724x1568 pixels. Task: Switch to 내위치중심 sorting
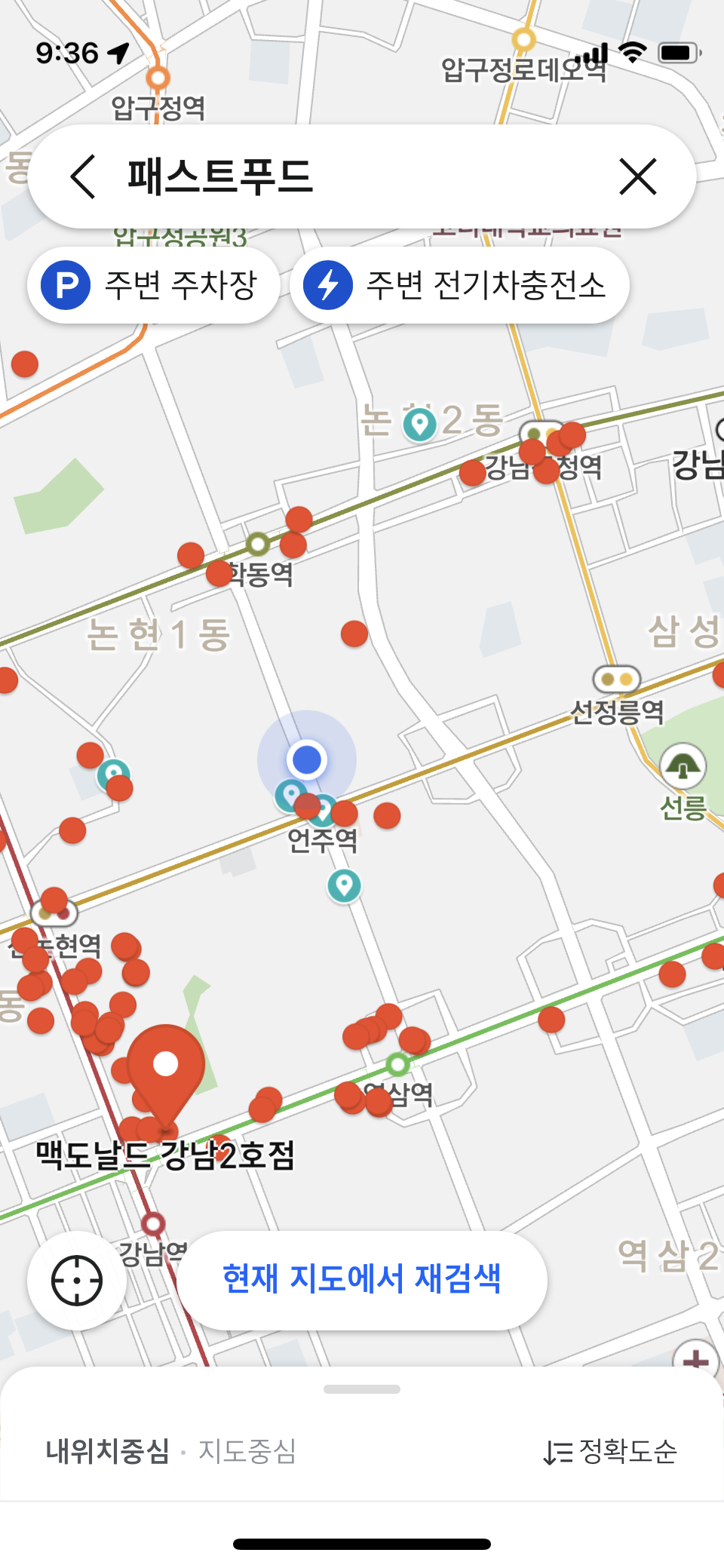(107, 1451)
